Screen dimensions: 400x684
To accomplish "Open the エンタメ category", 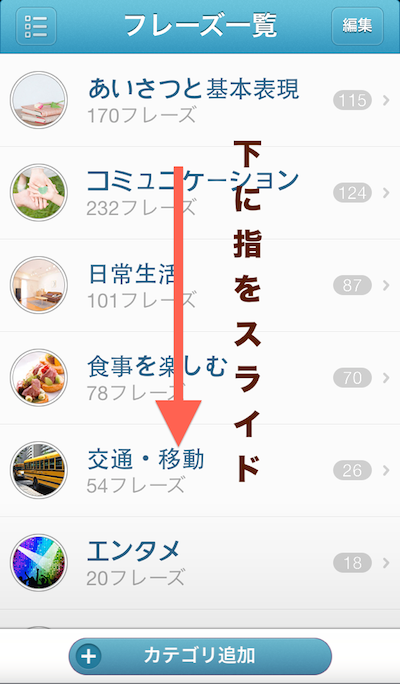I will coord(200,563).
